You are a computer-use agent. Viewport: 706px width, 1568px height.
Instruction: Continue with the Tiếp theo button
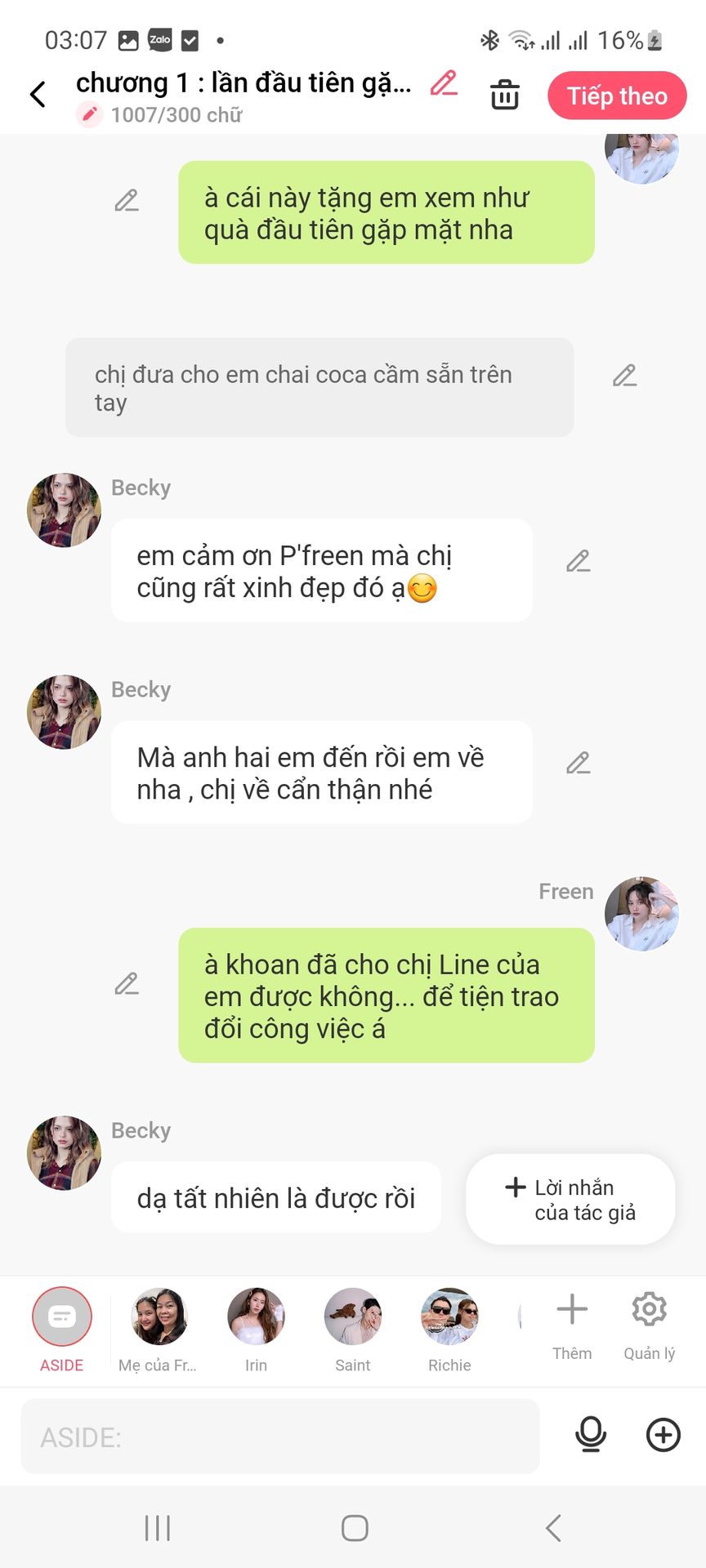point(617,96)
